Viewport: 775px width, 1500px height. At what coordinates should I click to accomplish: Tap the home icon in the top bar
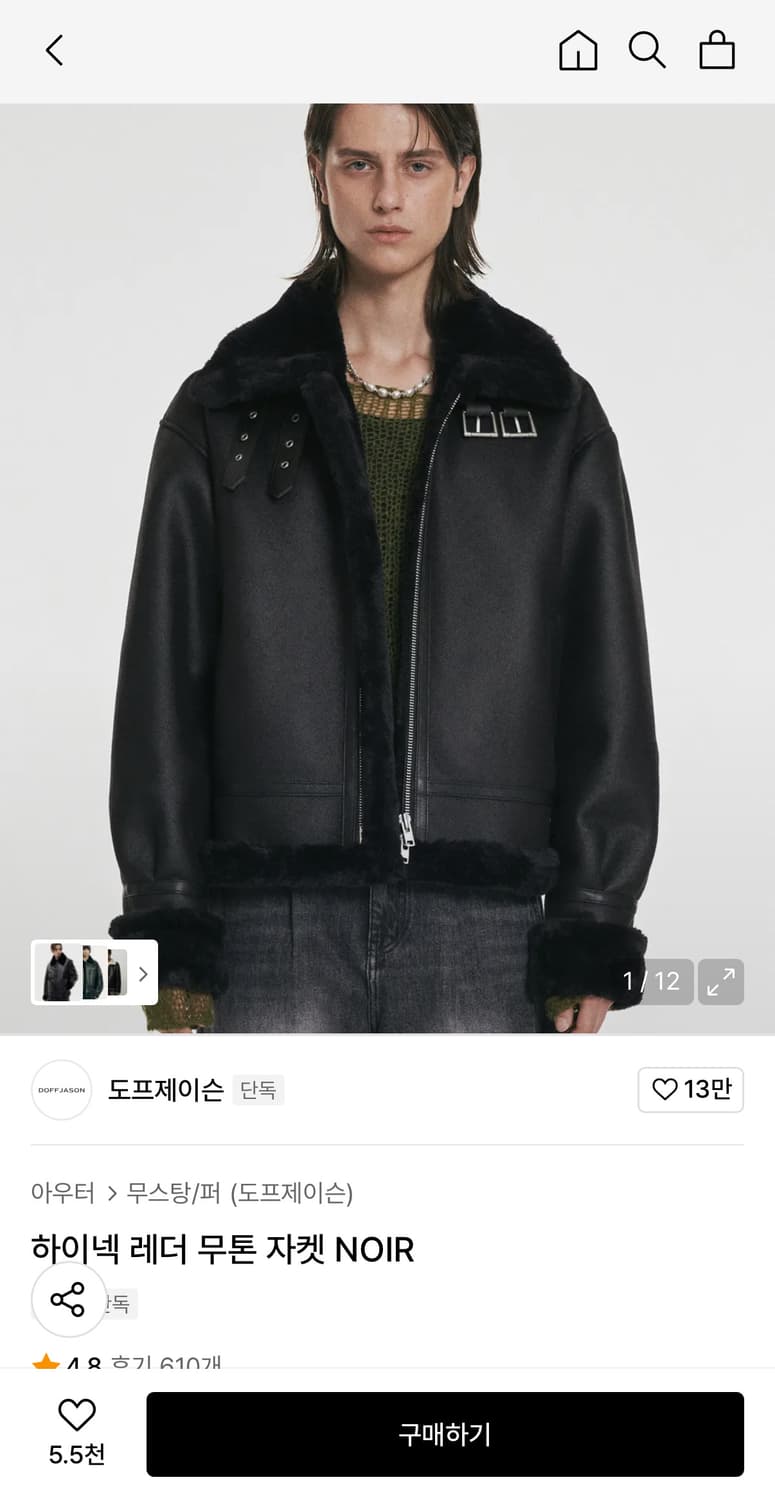click(577, 50)
